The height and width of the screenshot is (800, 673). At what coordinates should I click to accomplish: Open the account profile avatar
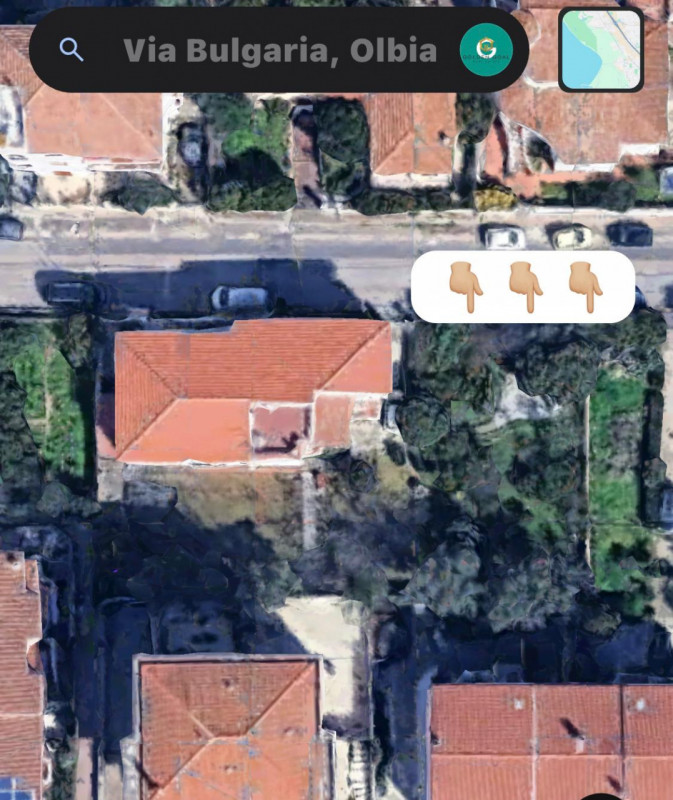click(486, 49)
